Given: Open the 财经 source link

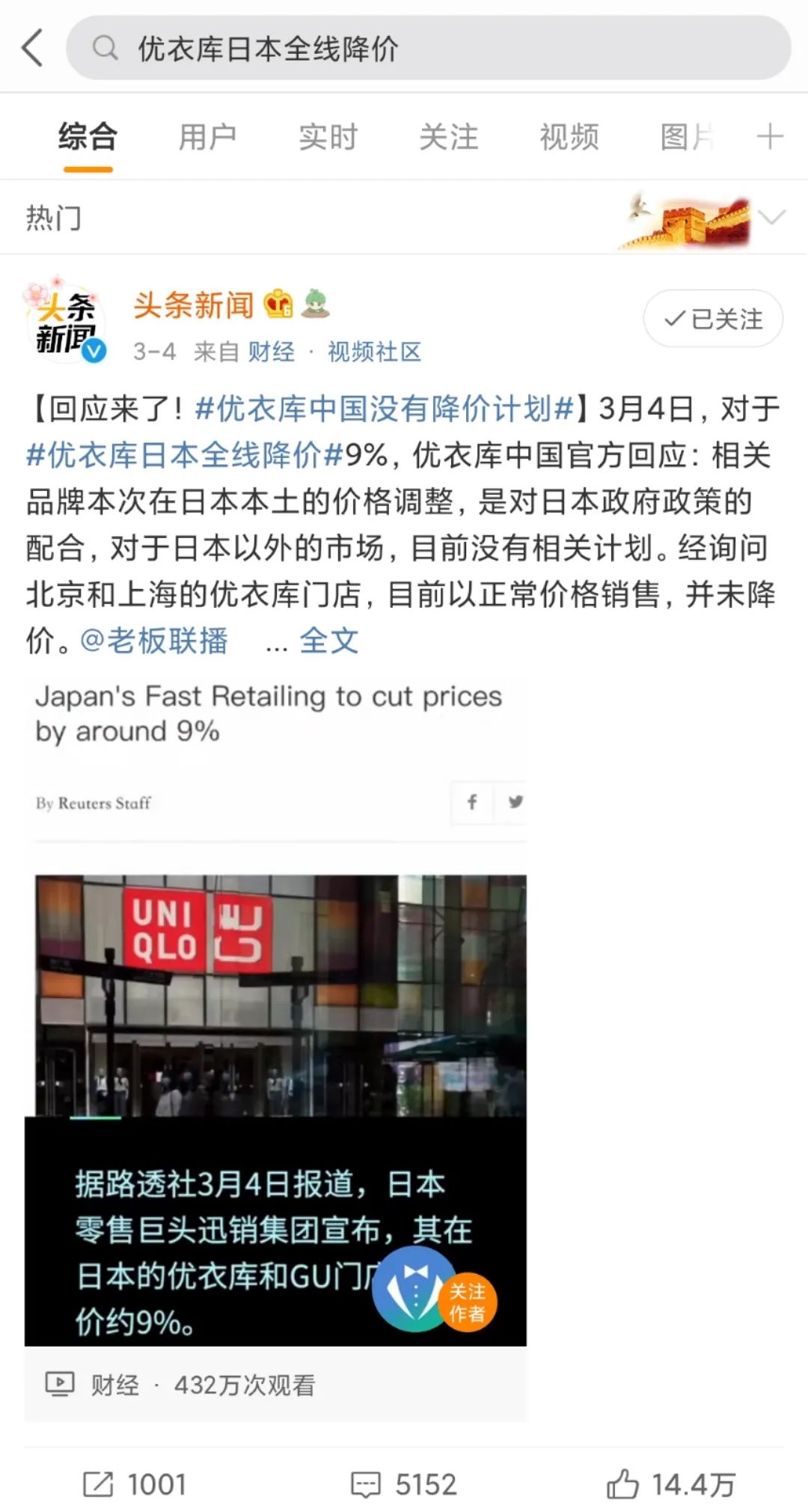Looking at the screenshot, I should pos(271,352).
